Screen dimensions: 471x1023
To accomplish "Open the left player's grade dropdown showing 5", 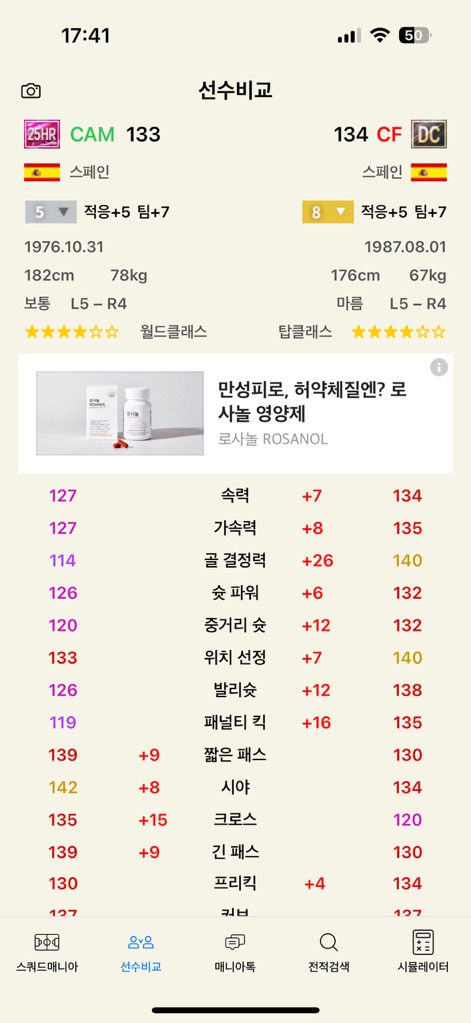I will pyautogui.click(x=51, y=212).
